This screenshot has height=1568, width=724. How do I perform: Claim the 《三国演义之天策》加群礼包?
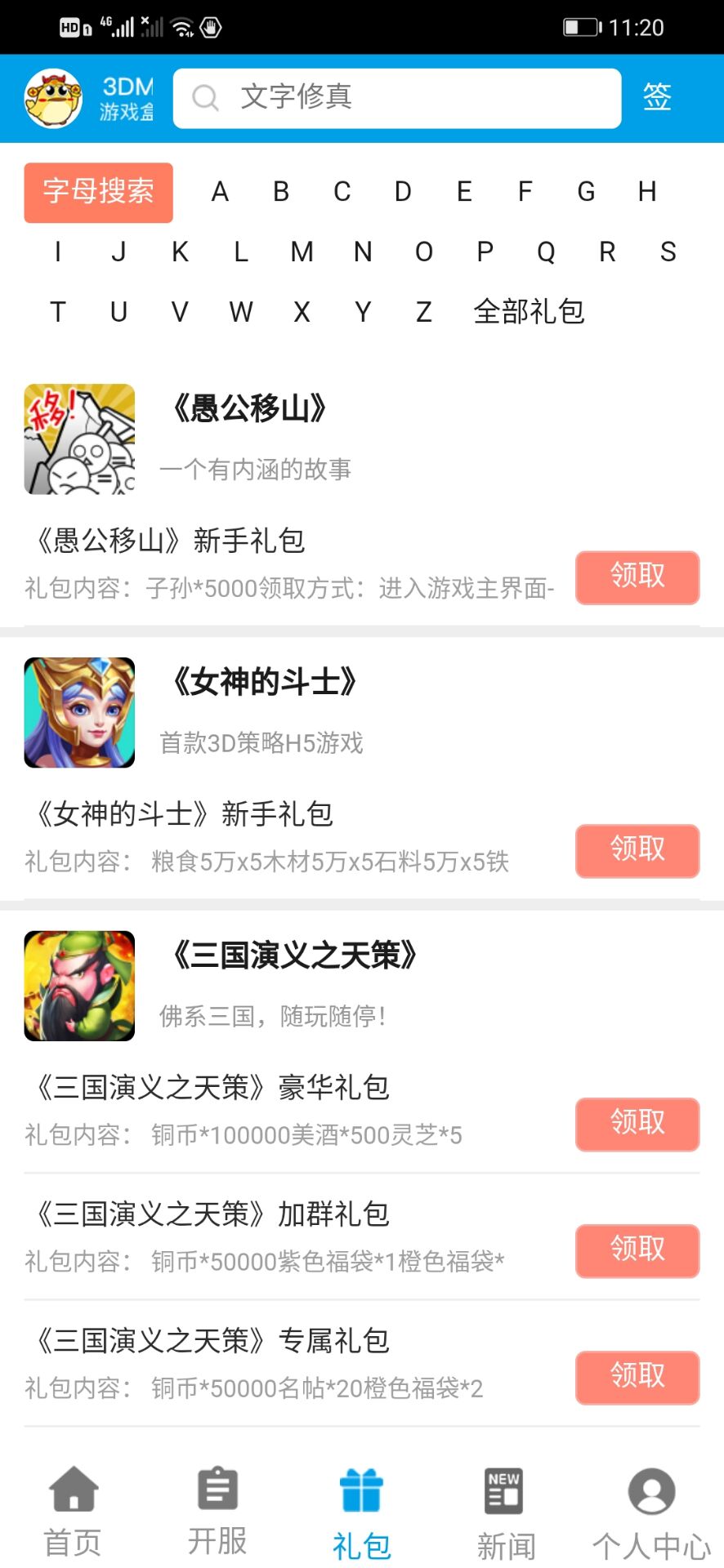637,1251
